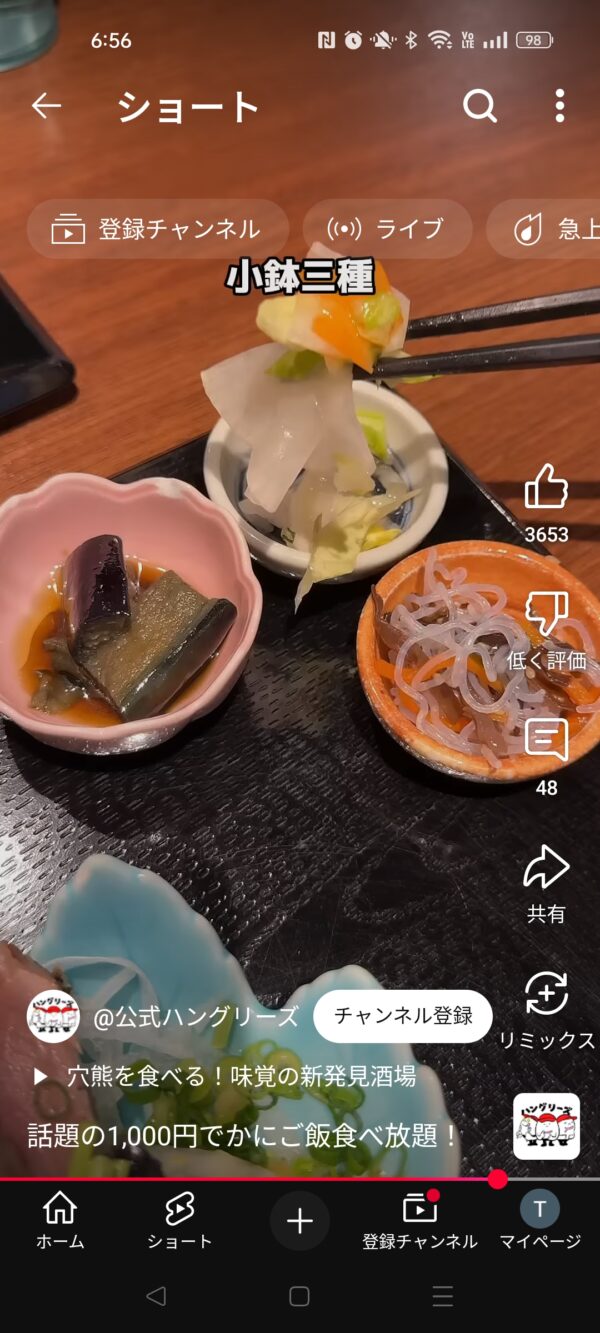Go back from the ショート screen
This screenshot has height=1333, width=600.
46,105
